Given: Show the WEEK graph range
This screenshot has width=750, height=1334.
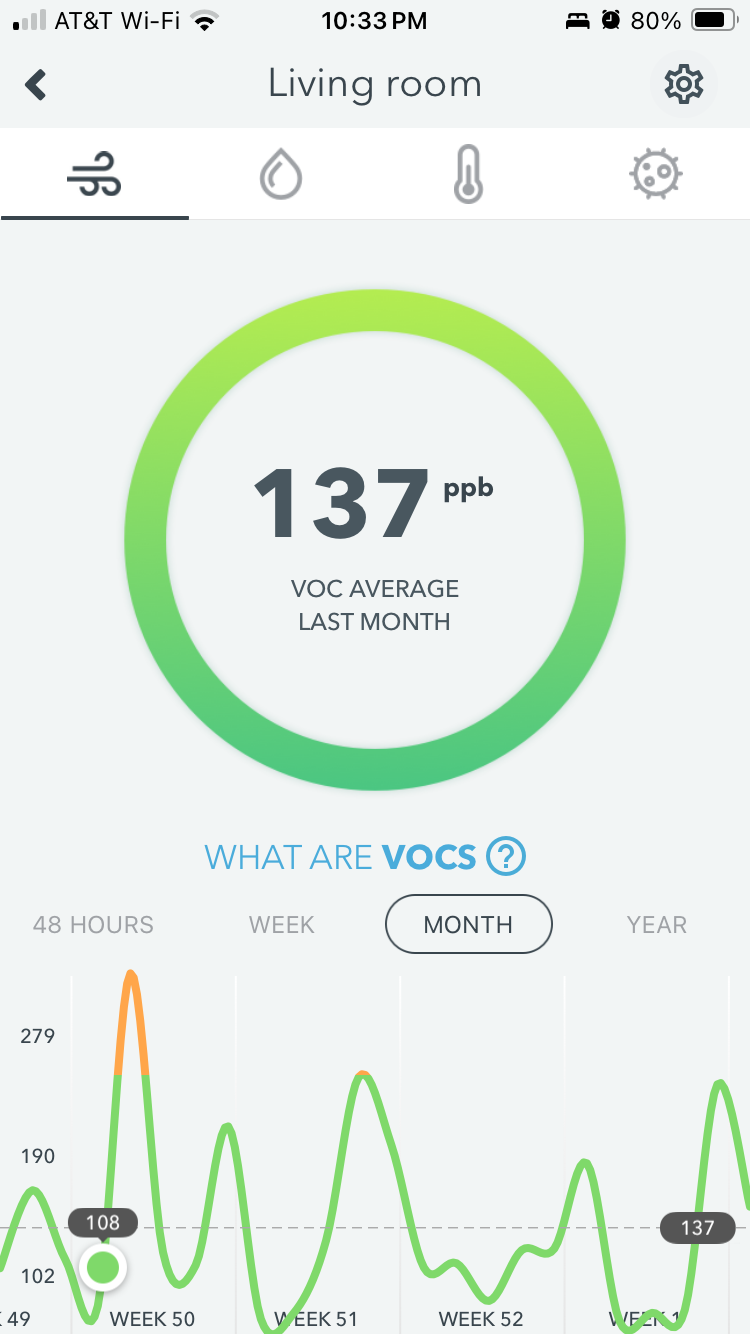Looking at the screenshot, I should pos(282,924).
